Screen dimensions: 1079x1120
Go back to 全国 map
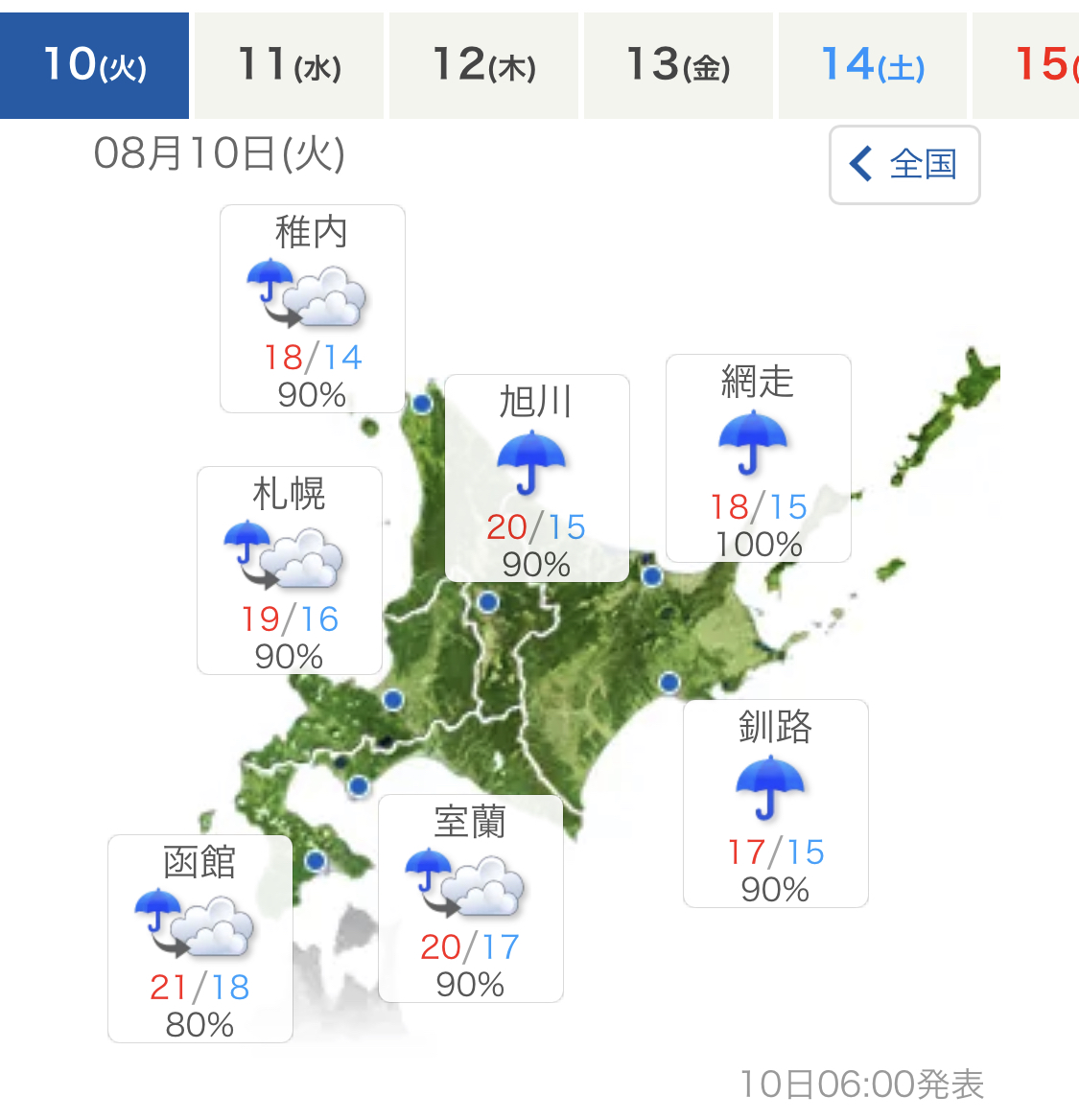903,165
